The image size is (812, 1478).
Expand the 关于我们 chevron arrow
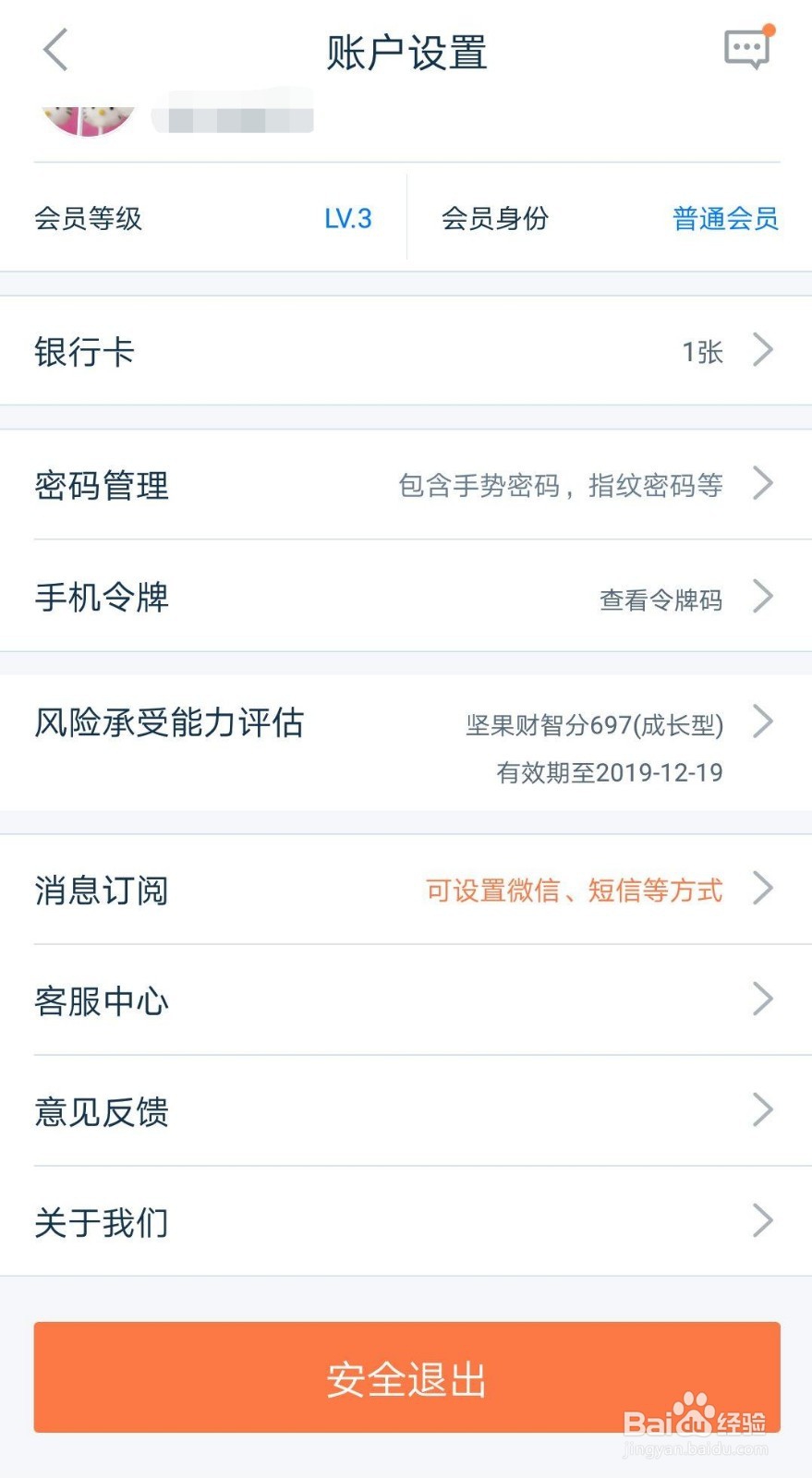coord(761,1221)
